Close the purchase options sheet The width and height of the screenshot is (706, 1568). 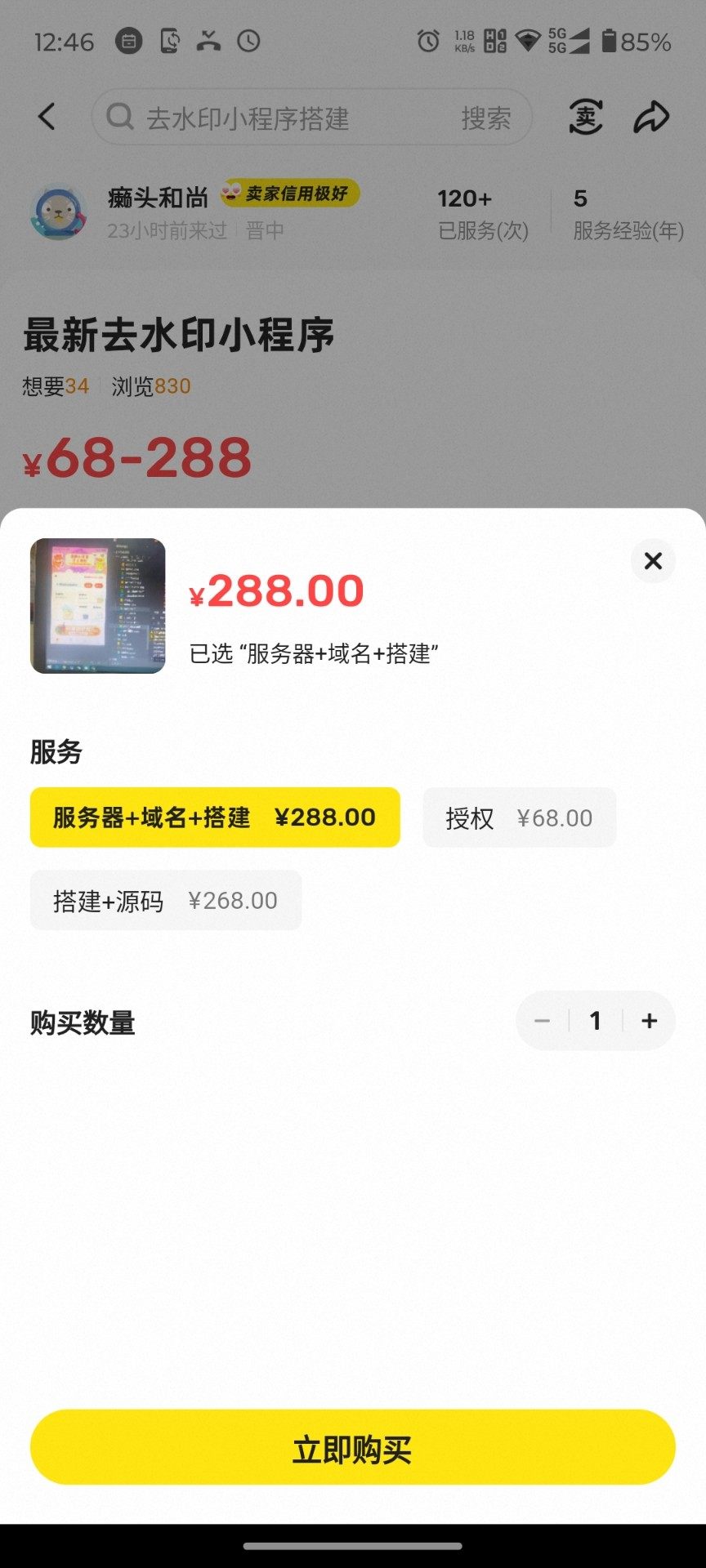[653, 561]
